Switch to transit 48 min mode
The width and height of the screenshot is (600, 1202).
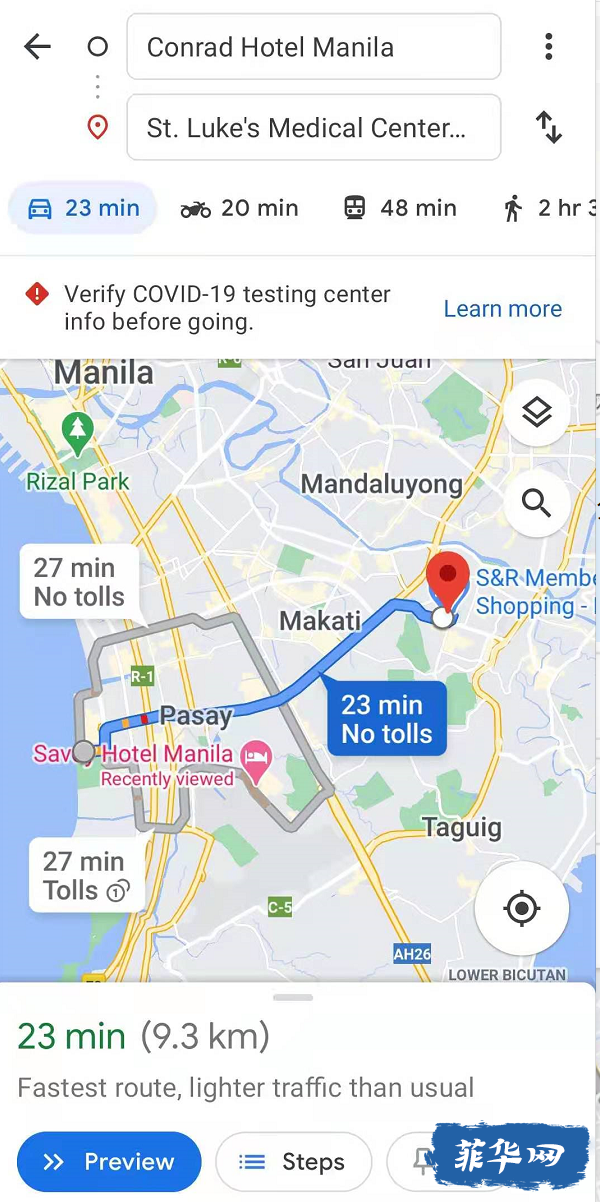(400, 208)
